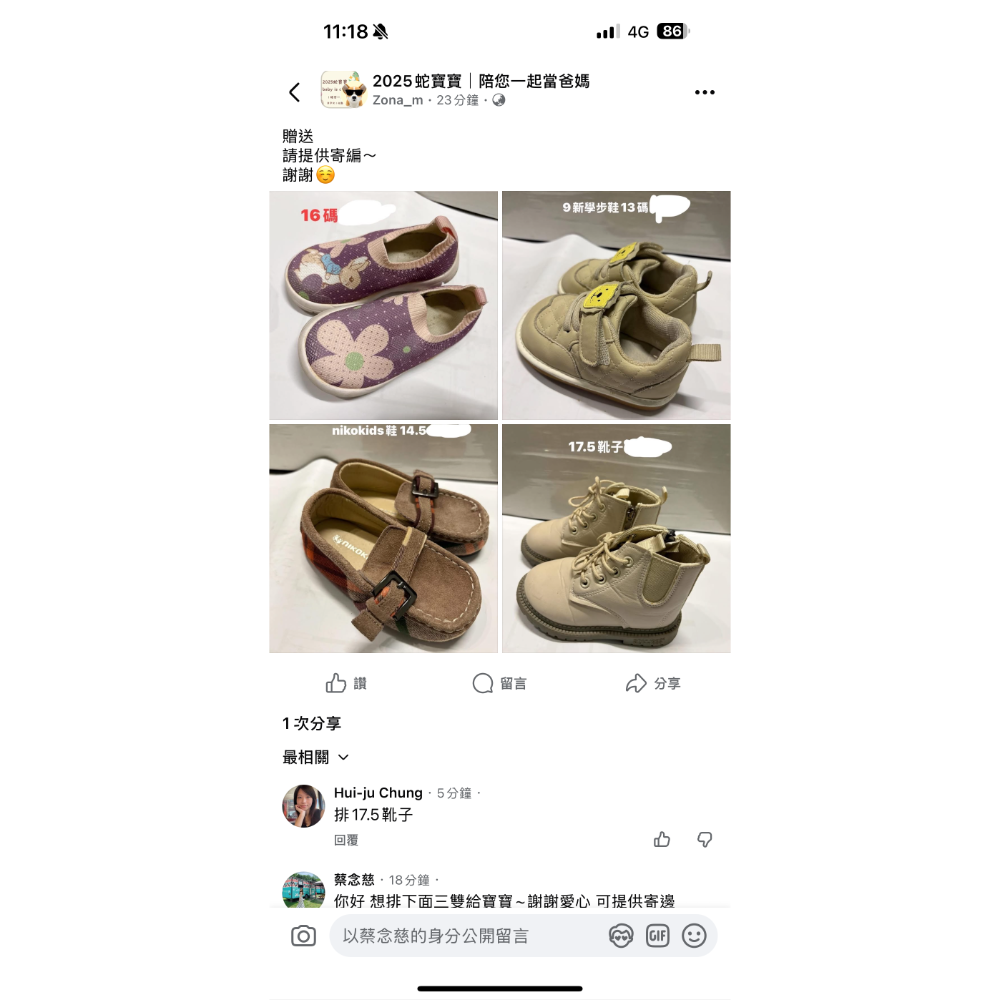Tap 留言 to comment on post

(499, 683)
